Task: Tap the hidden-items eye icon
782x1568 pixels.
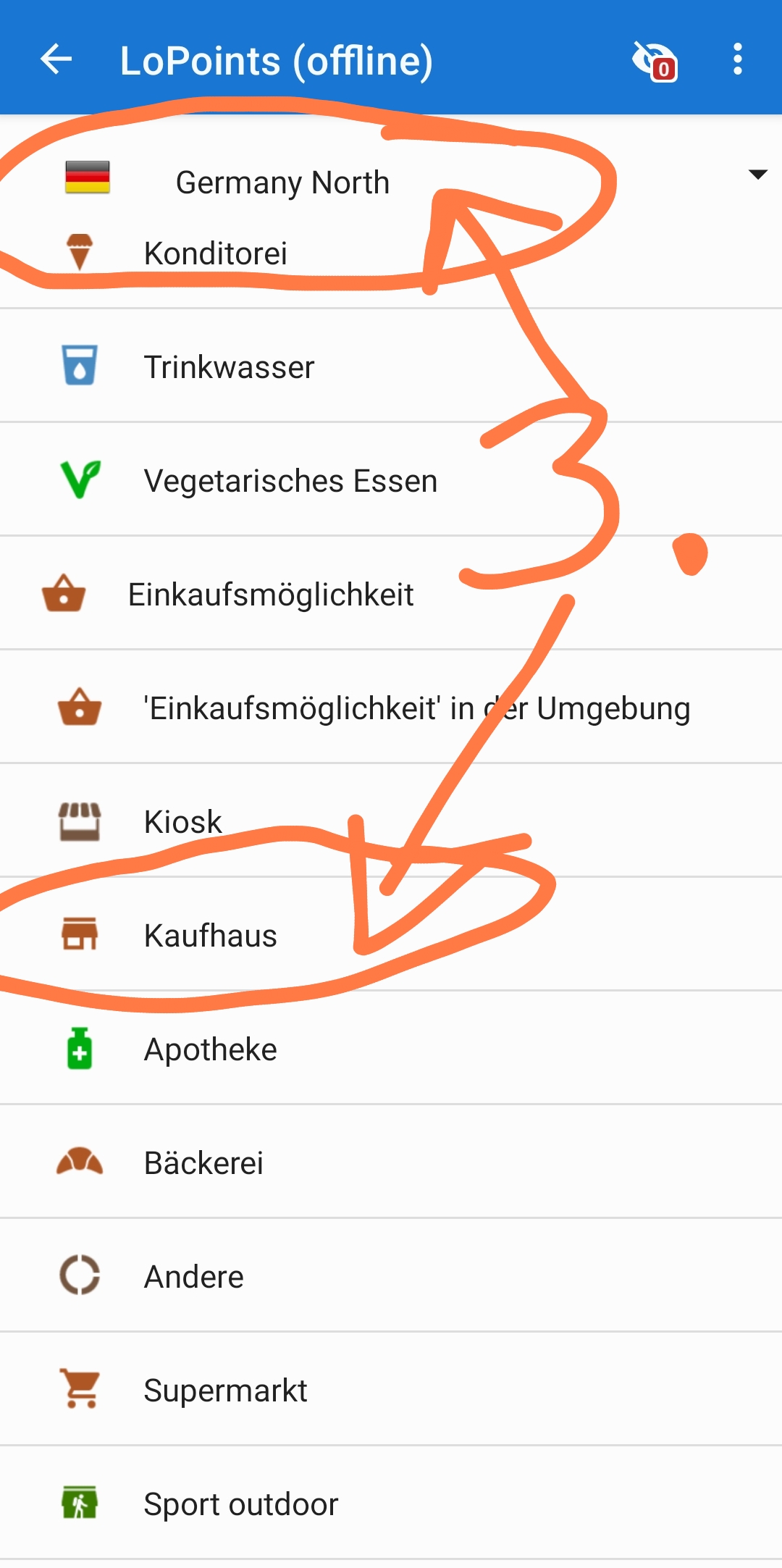Action: [654, 61]
